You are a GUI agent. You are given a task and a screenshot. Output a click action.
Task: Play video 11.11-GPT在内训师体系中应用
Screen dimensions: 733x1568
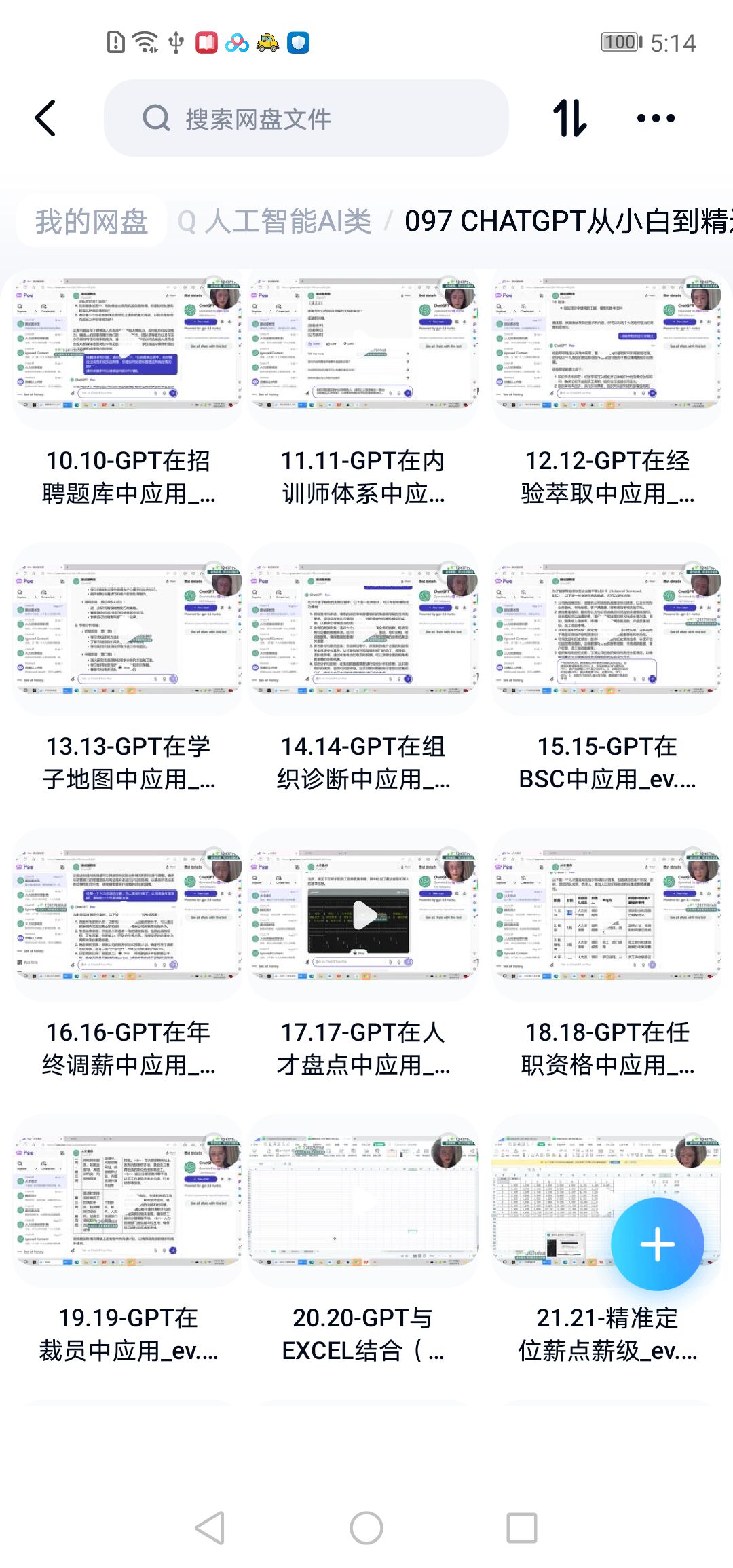[364, 346]
